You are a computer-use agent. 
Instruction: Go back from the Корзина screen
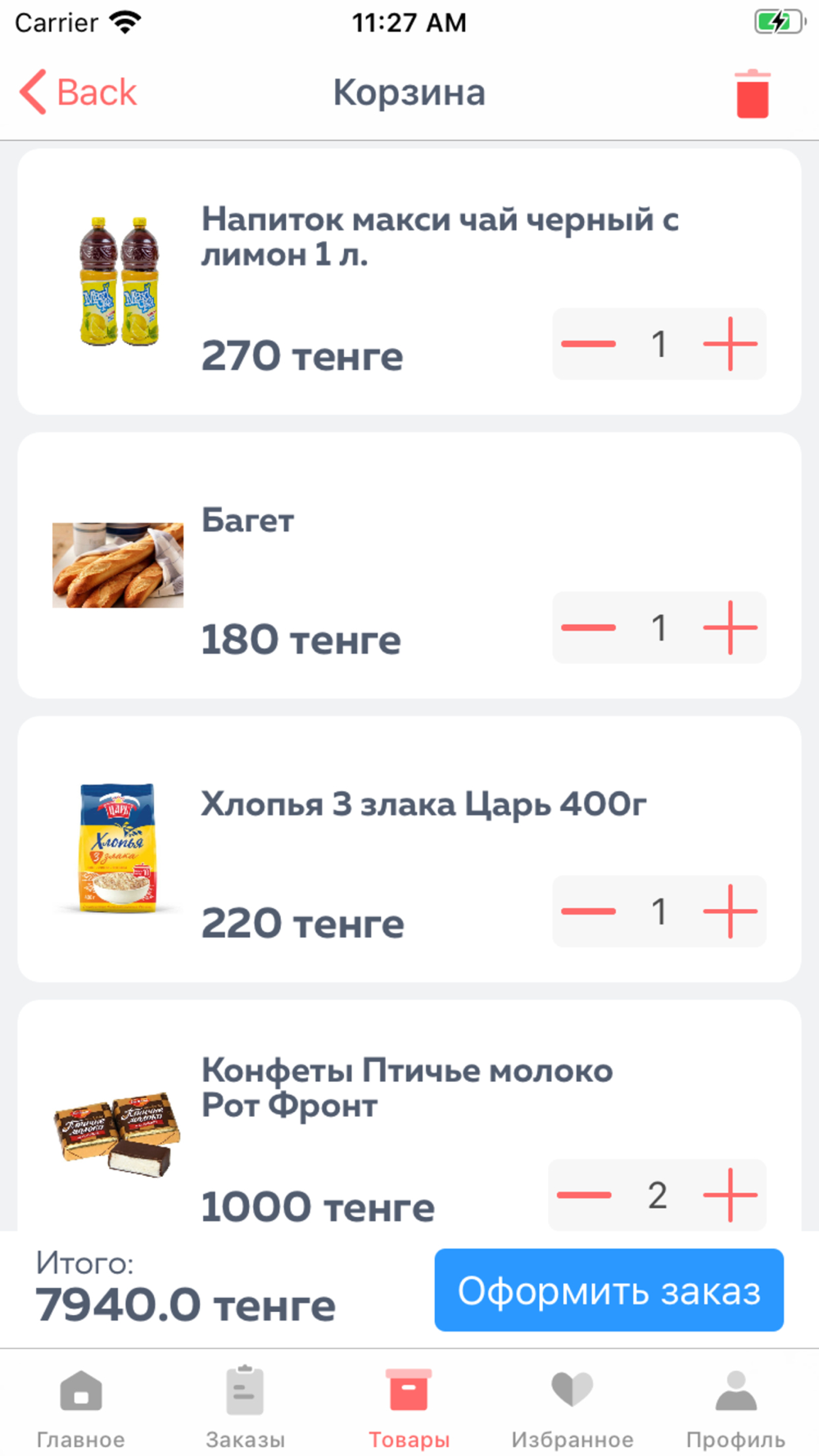tap(78, 92)
